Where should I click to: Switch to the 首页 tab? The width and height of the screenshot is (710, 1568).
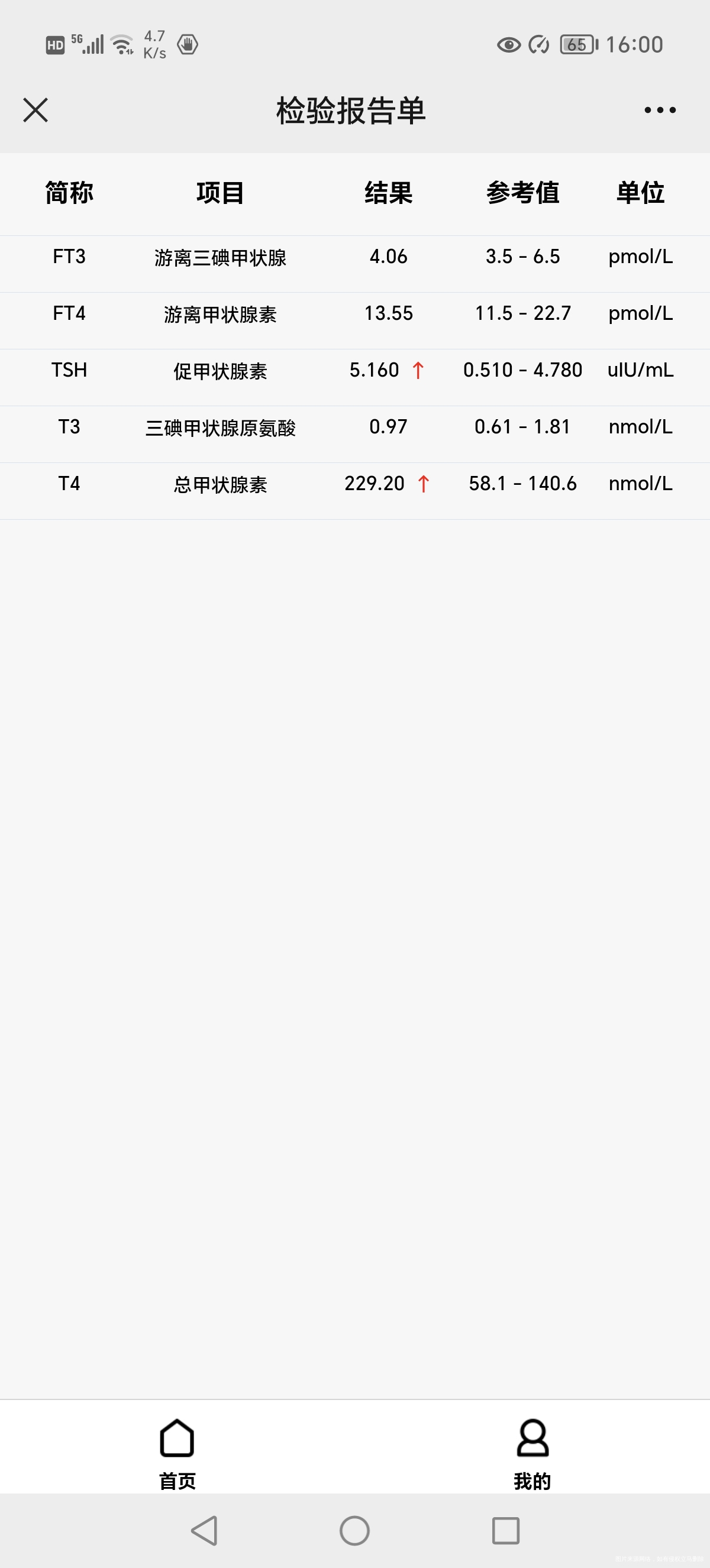click(176, 1479)
